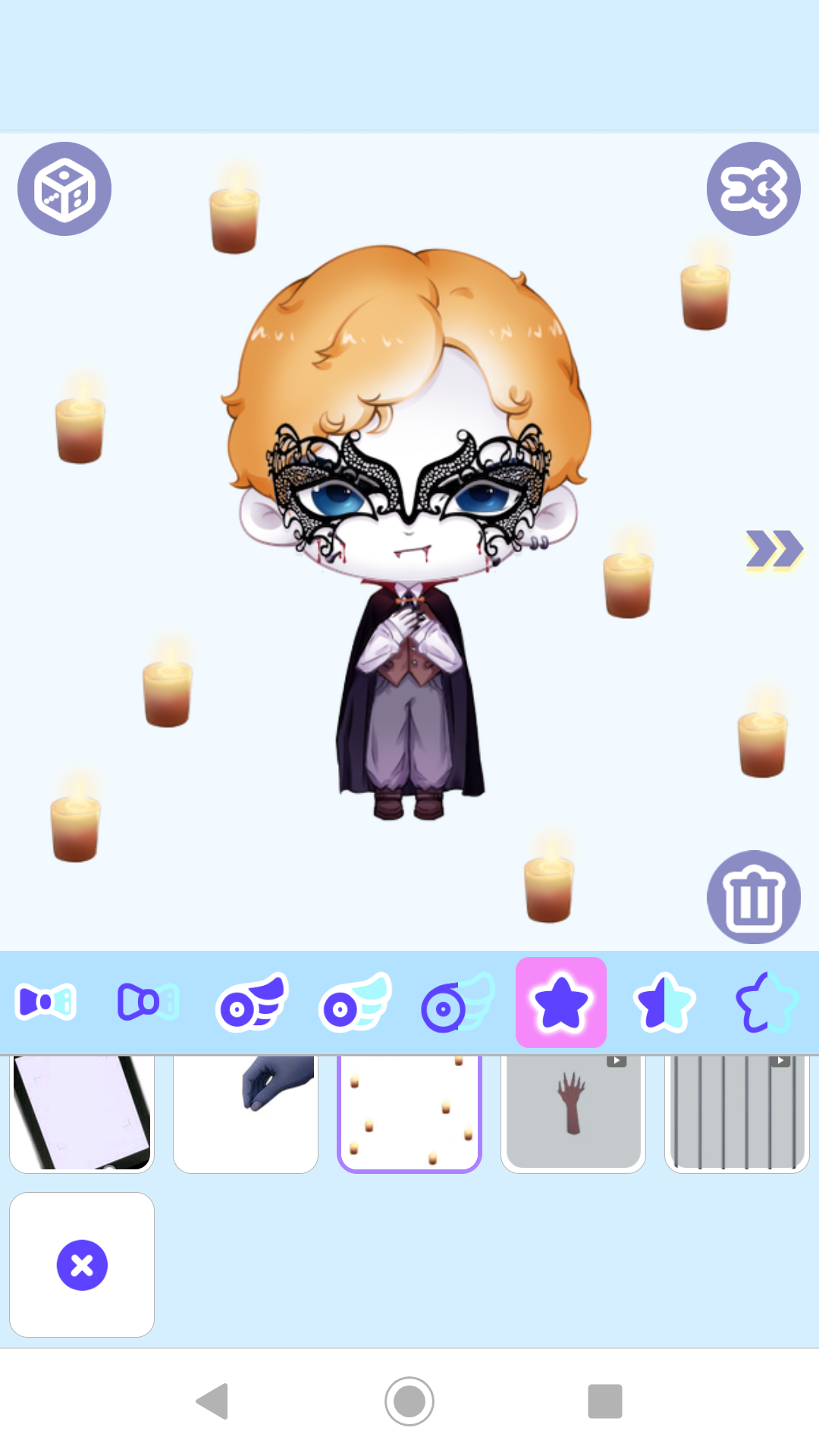Switch to the outlined star category
The width and height of the screenshot is (819, 1456).
pyautogui.click(x=767, y=1003)
